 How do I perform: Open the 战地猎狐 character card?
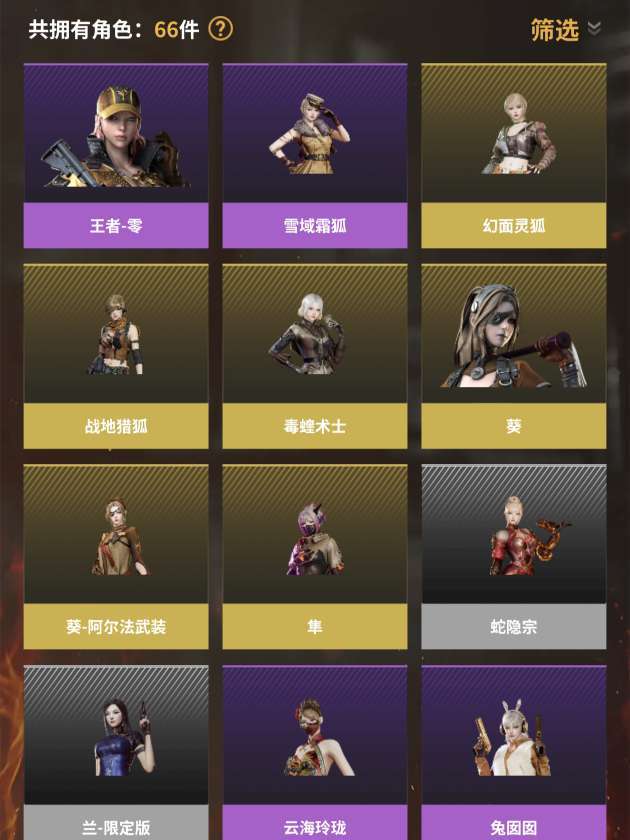[116, 356]
